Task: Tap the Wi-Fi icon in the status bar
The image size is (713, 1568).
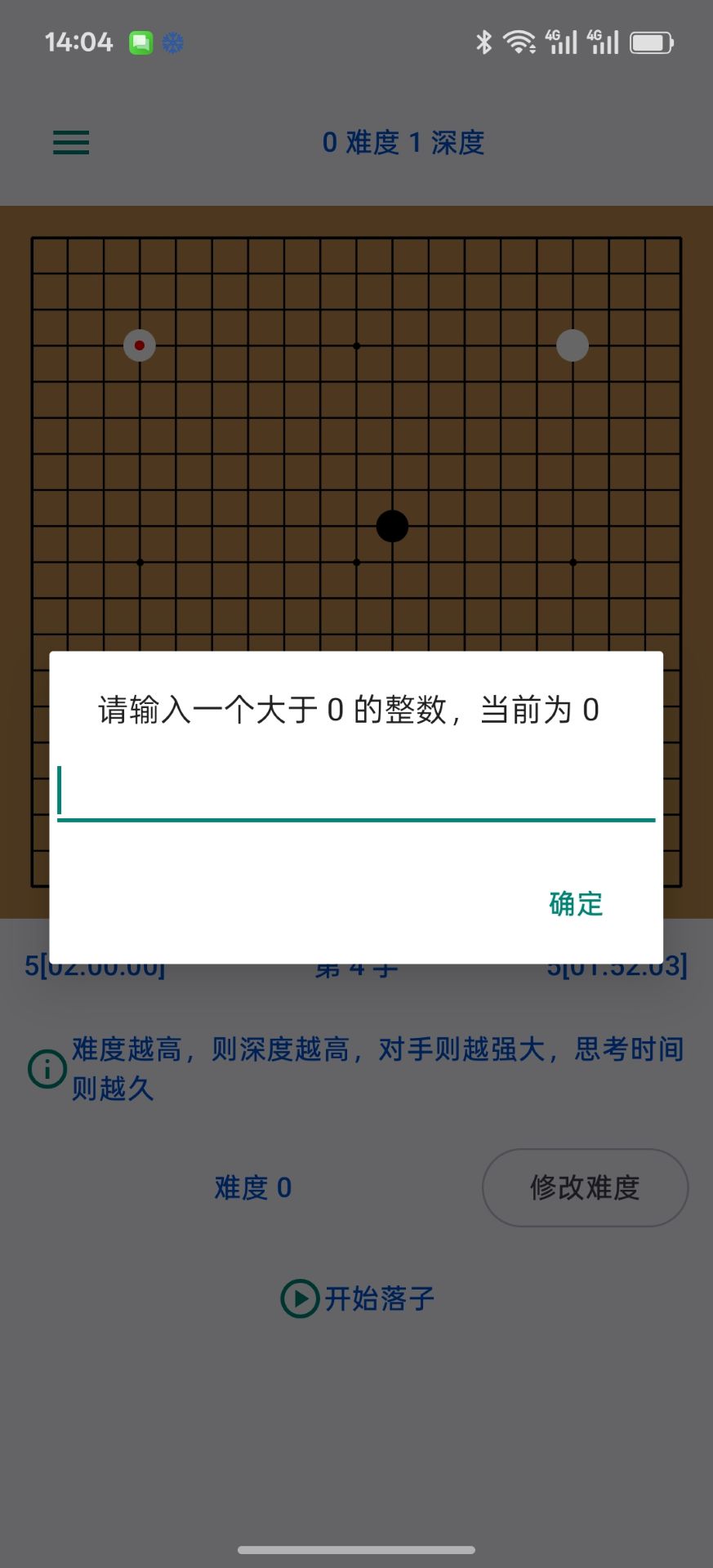Action: point(520,41)
